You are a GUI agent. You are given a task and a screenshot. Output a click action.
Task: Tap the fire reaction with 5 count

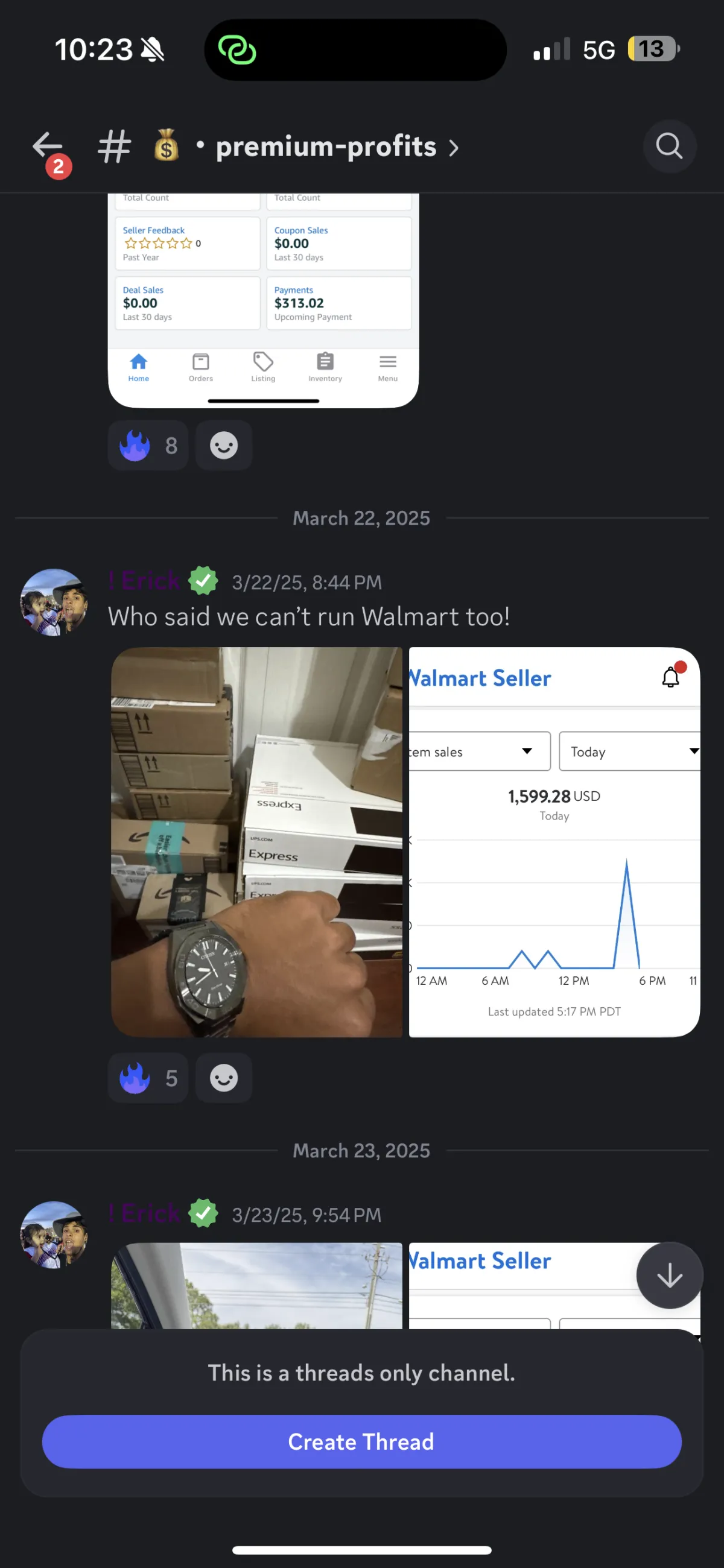click(x=148, y=1078)
